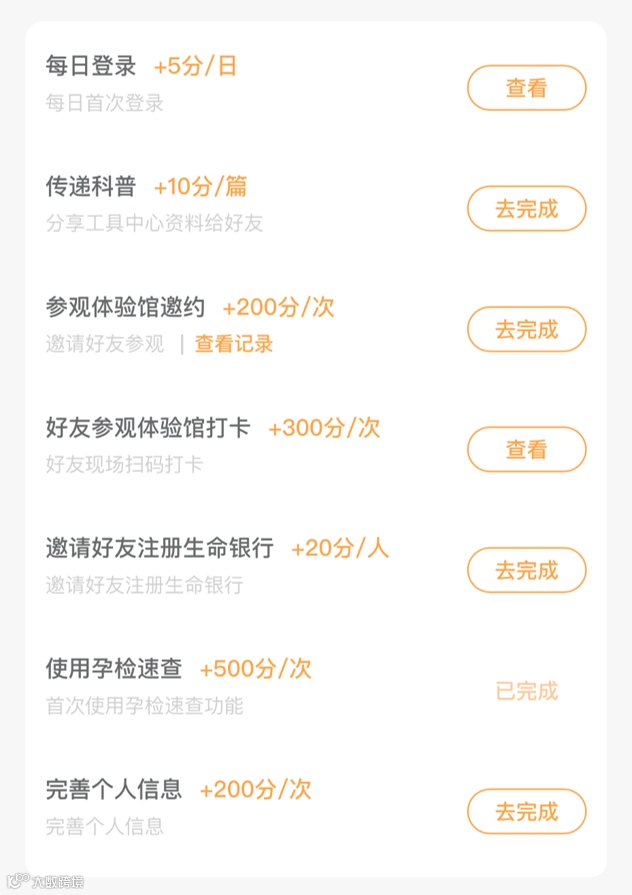Screen dimensions: 632x895
Task: Open the 查看记录 link
Action: [233, 344]
